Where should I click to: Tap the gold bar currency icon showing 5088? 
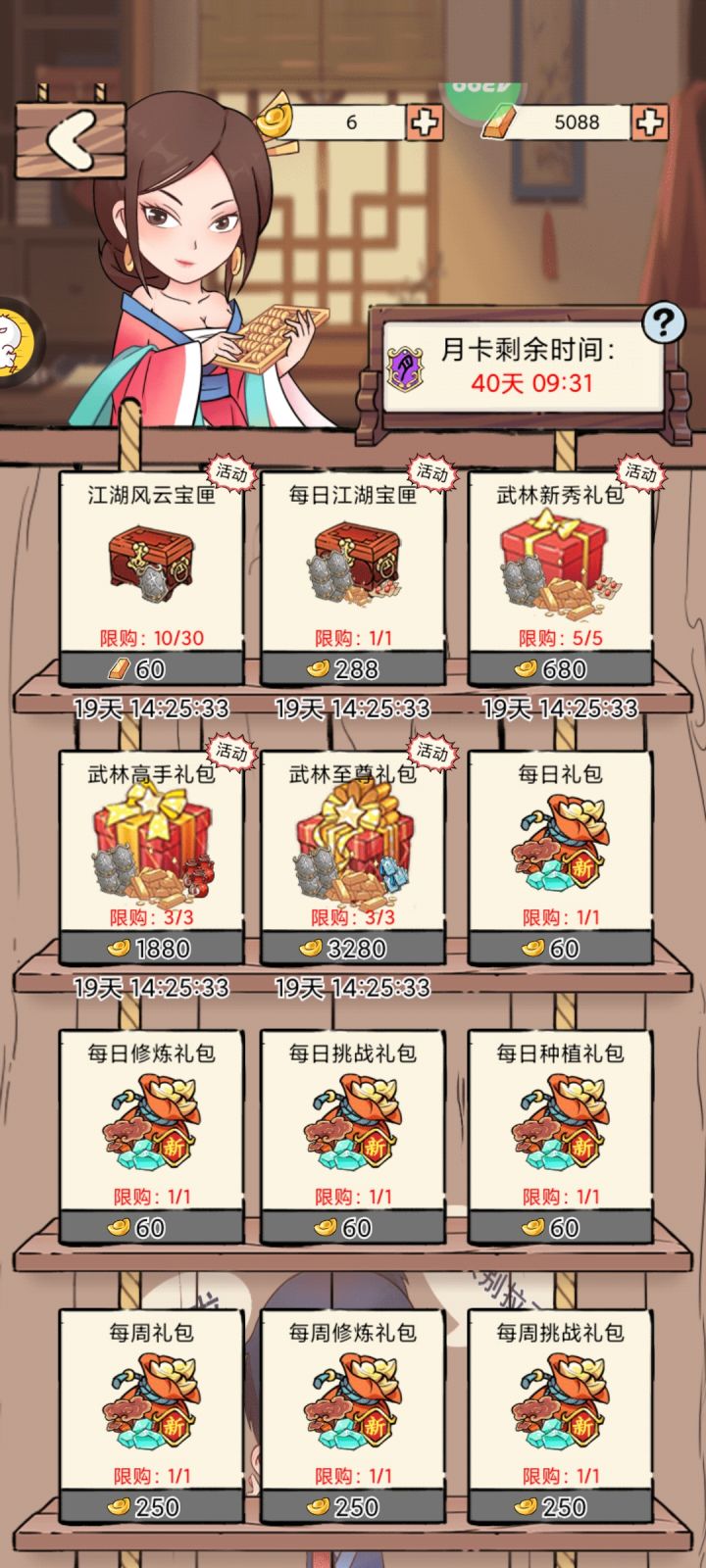point(500,122)
